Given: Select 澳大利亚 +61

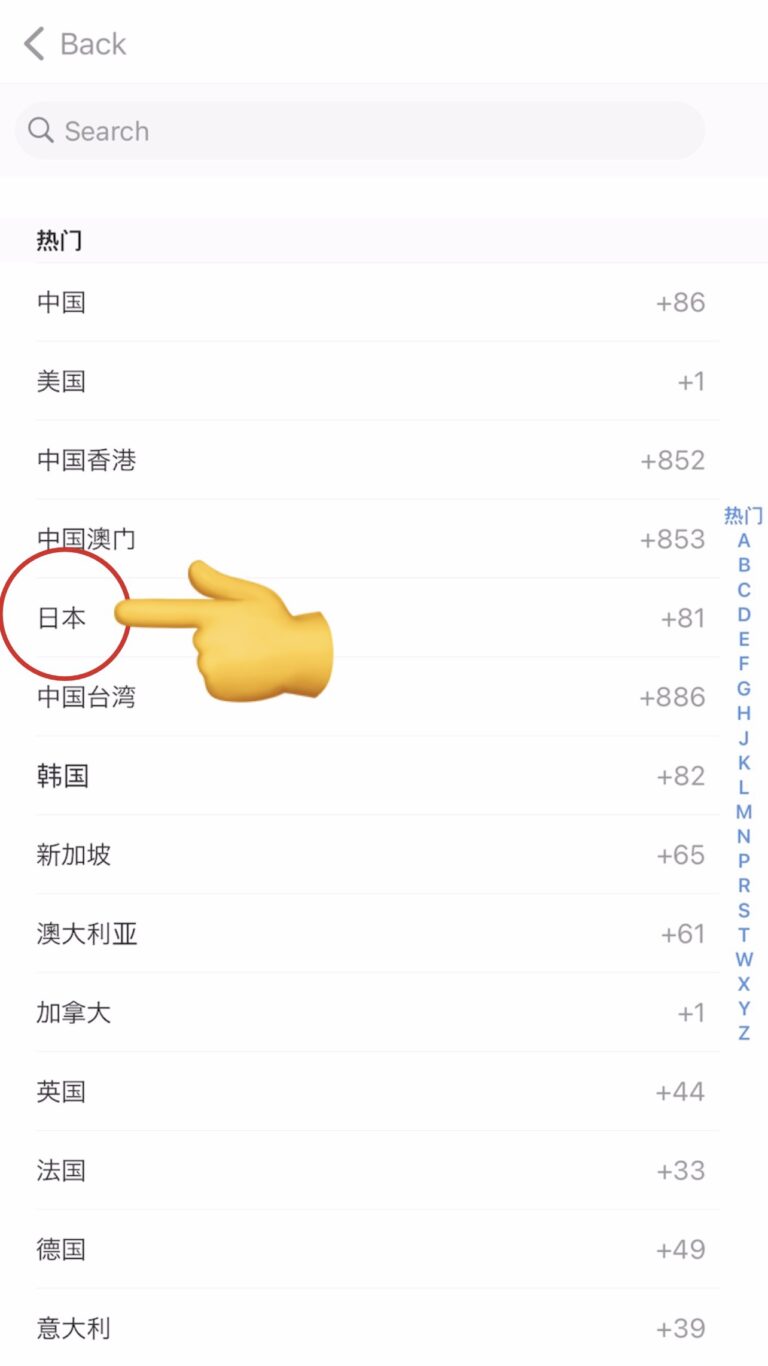Looking at the screenshot, I should point(370,934).
